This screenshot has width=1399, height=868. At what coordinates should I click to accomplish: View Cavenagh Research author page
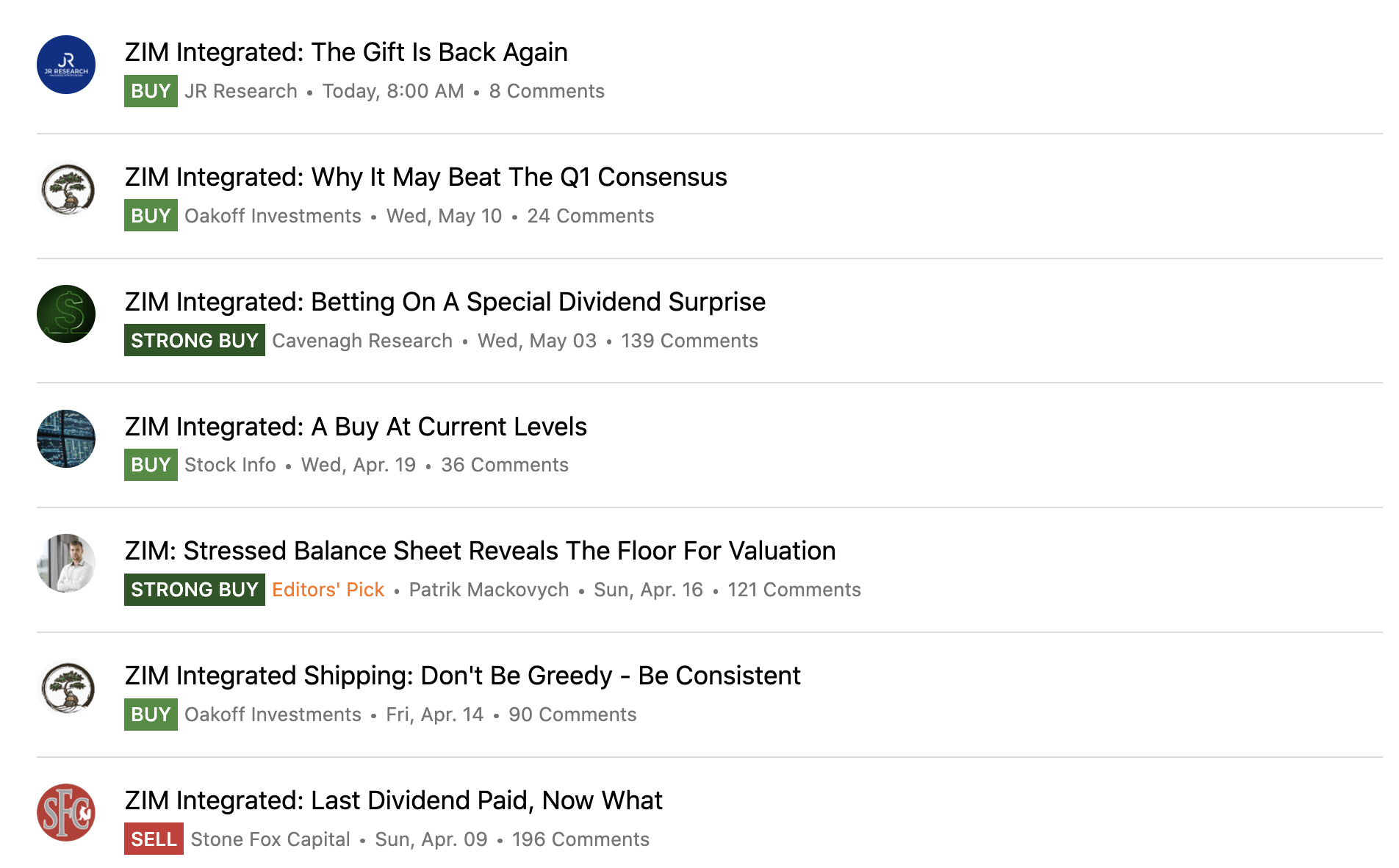tap(362, 341)
